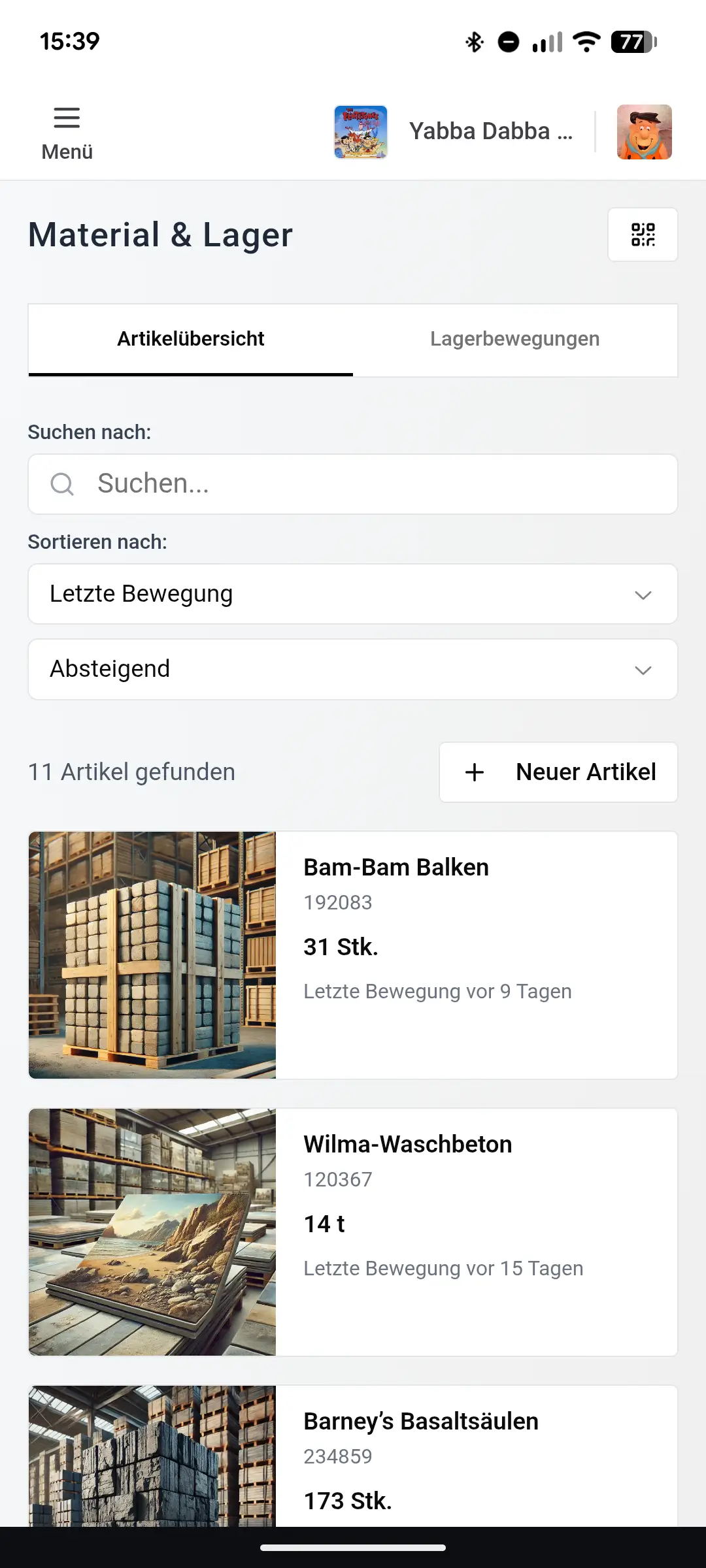Click into the Suchen search field

coord(353,484)
